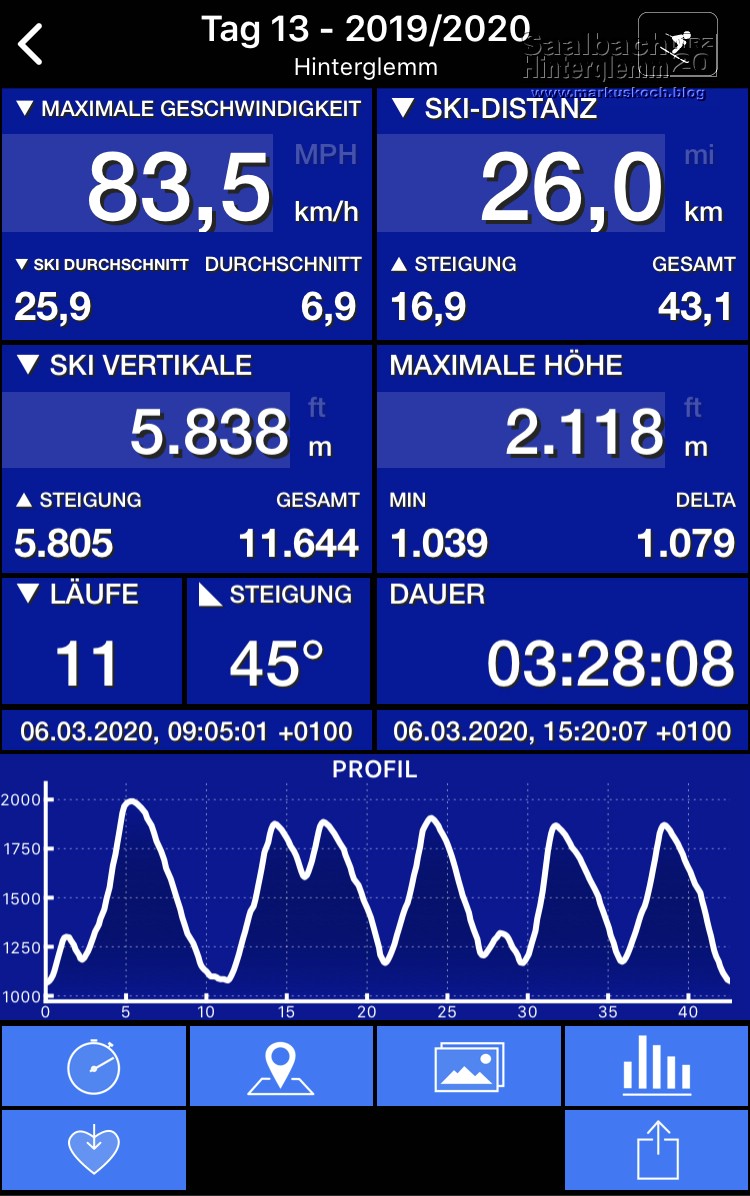Tap the back arrow chevron
Viewport: 750px width, 1196px height.
pos(30,42)
